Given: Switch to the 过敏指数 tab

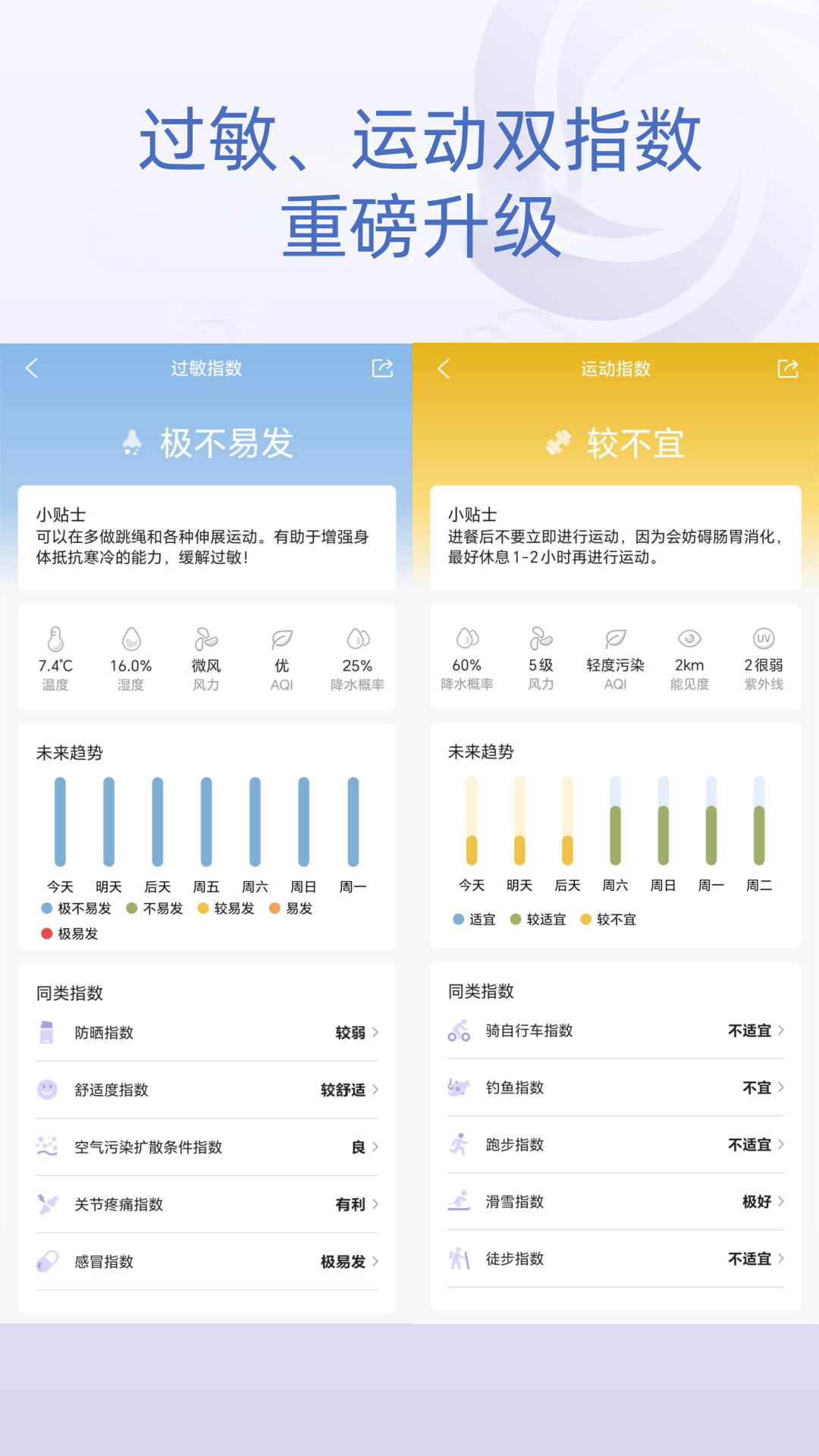Looking at the screenshot, I should (x=205, y=369).
